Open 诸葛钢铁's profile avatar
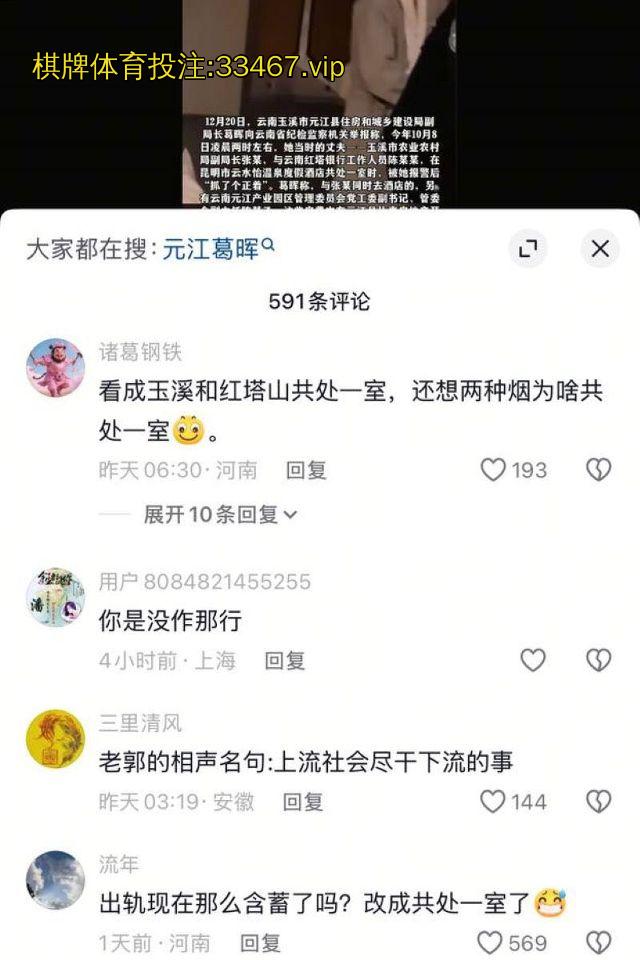The image size is (640, 960). [x=54, y=368]
